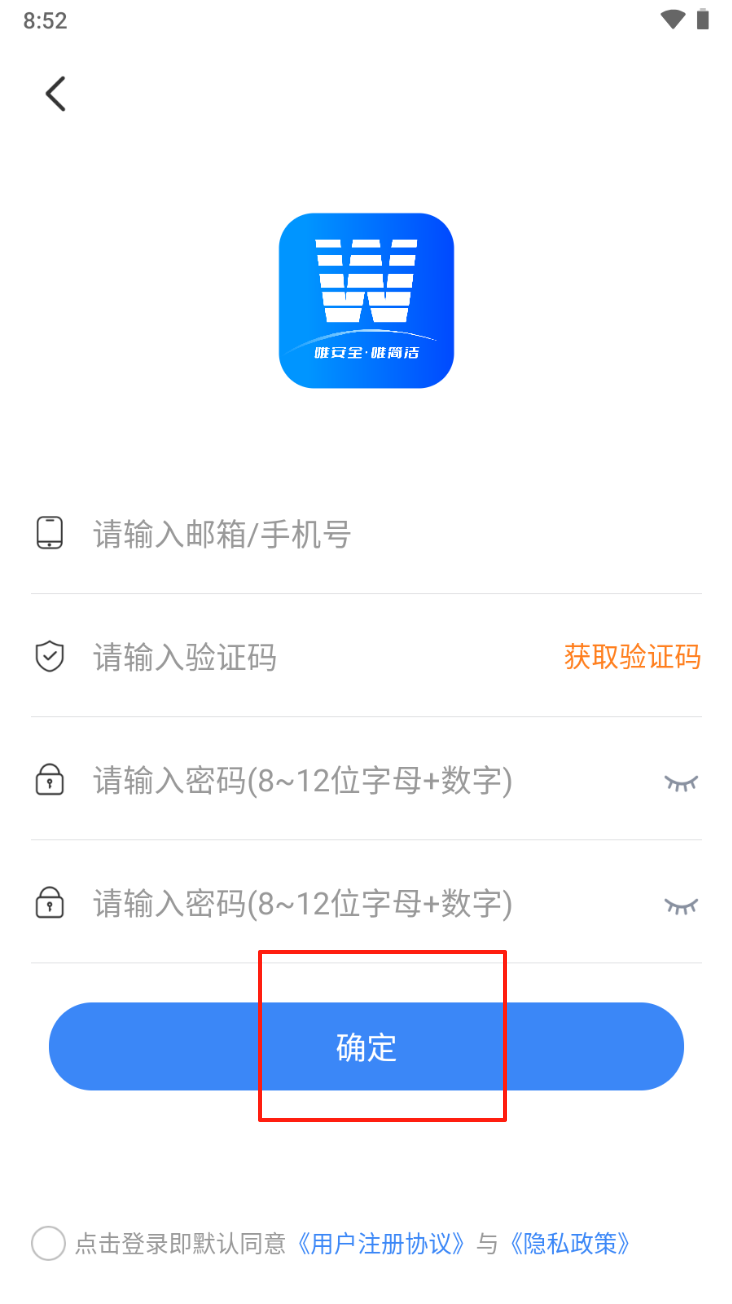Focus the verification code field
Image resolution: width=732 pixels, height=1304 pixels.
[x=310, y=657]
